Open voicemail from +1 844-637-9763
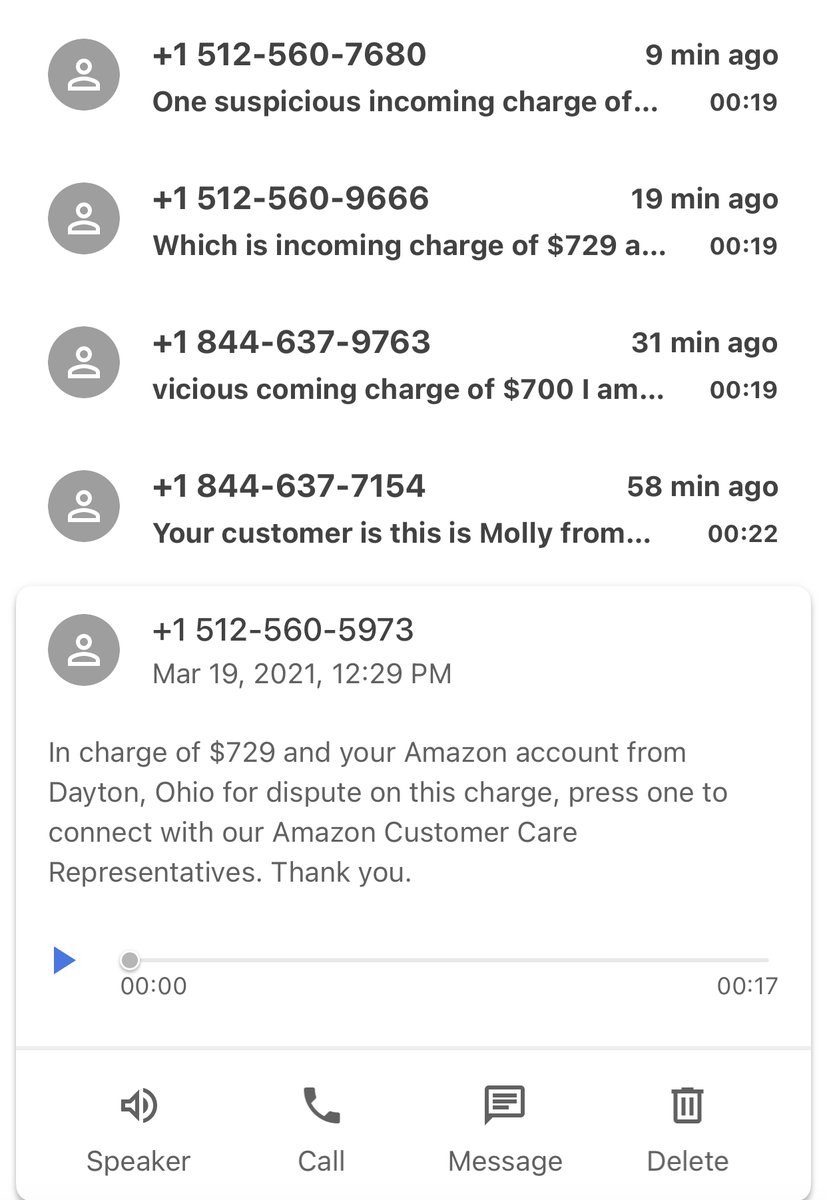Image resolution: width=827 pixels, height=1200 pixels. pyautogui.click(x=413, y=365)
